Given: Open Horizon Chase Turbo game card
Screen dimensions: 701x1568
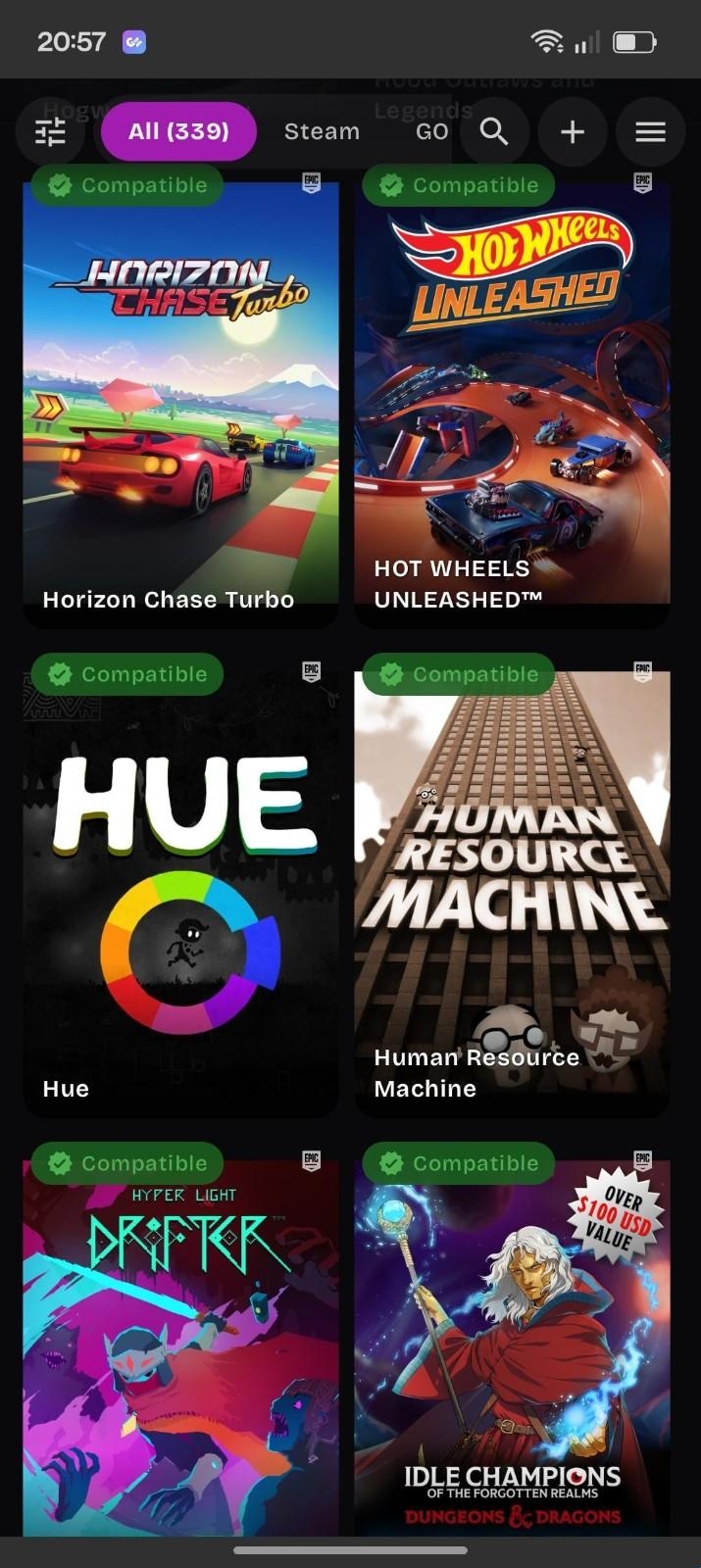Looking at the screenshot, I should pyautogui.click(x=181, y=402).
